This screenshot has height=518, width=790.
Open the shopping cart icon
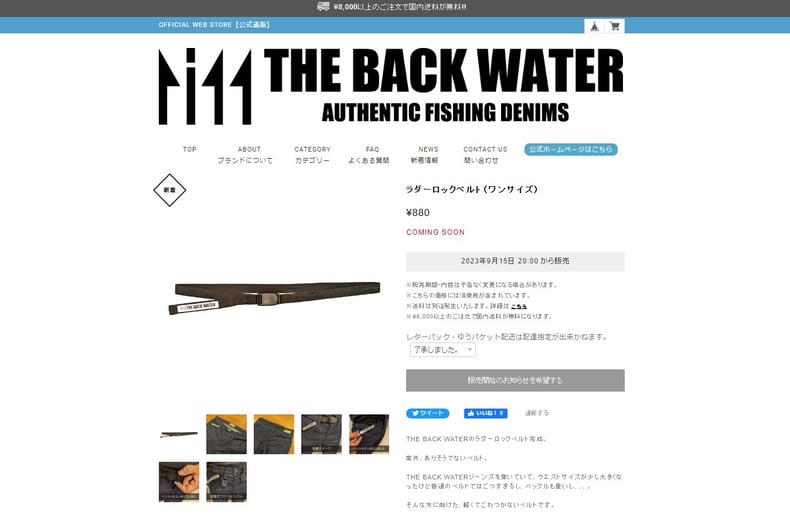614,27
